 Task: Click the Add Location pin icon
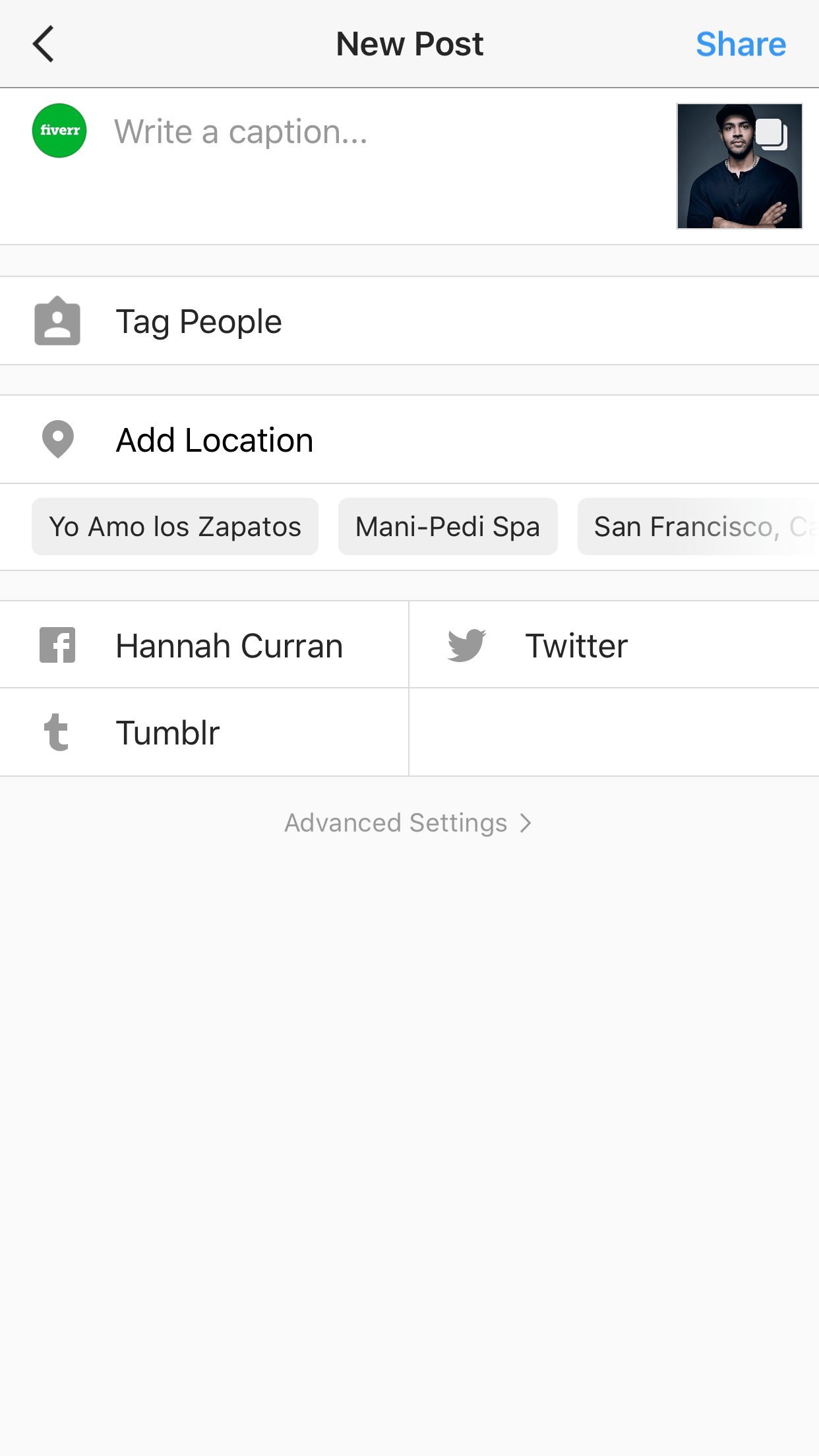click(57, 439)
